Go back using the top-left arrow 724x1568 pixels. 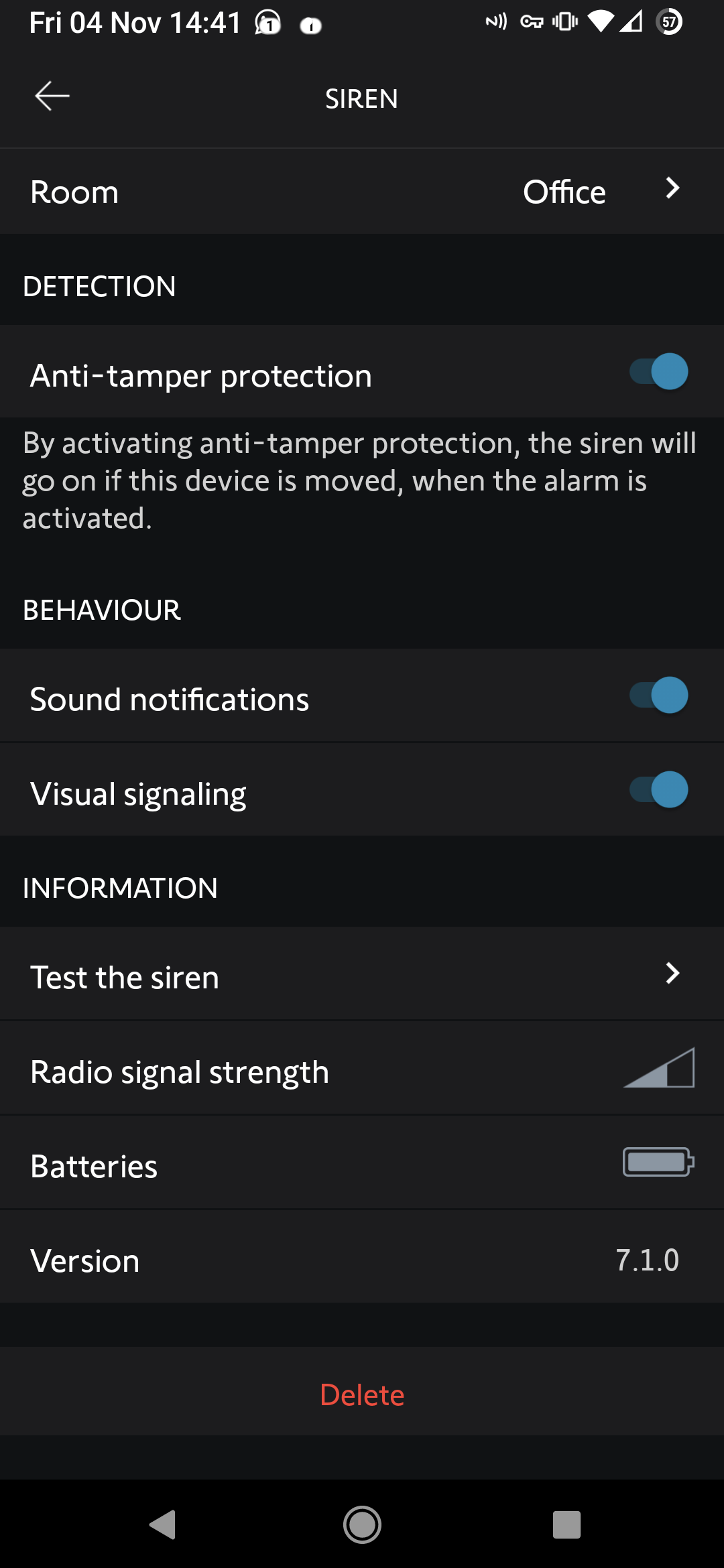52,96
